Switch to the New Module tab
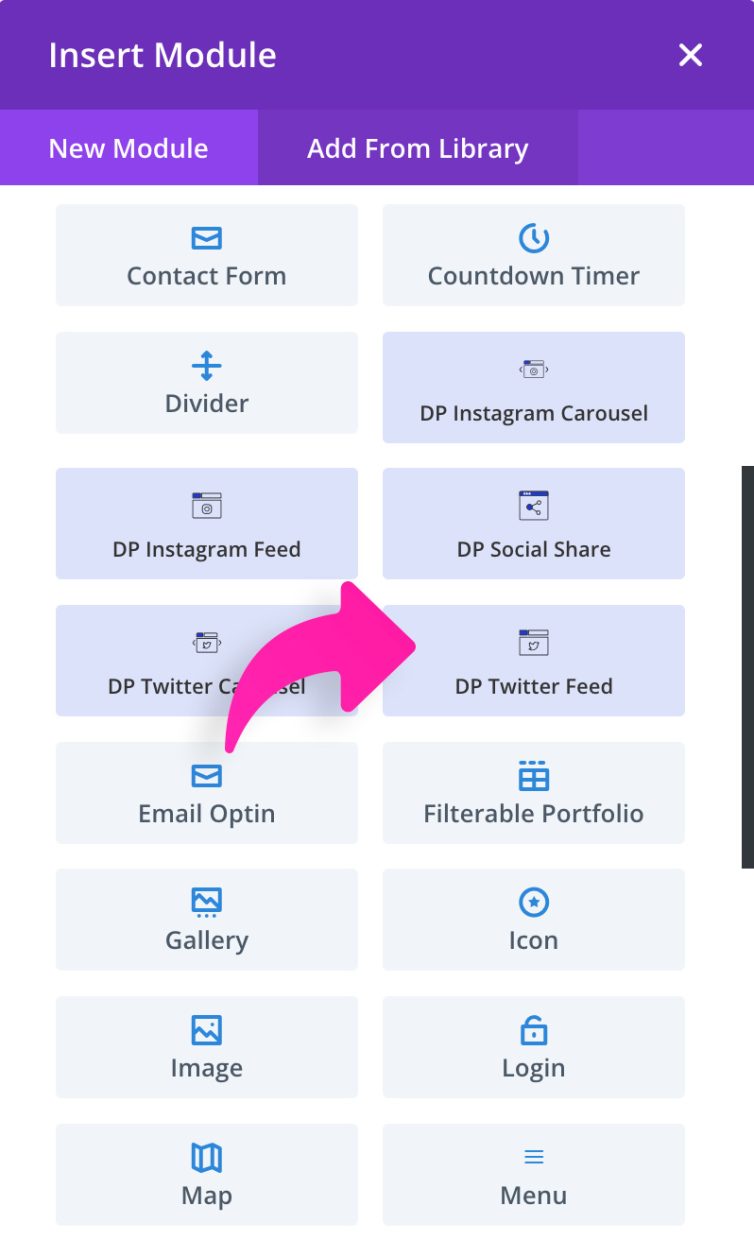754x1240 pixels. tap(129, 148)
